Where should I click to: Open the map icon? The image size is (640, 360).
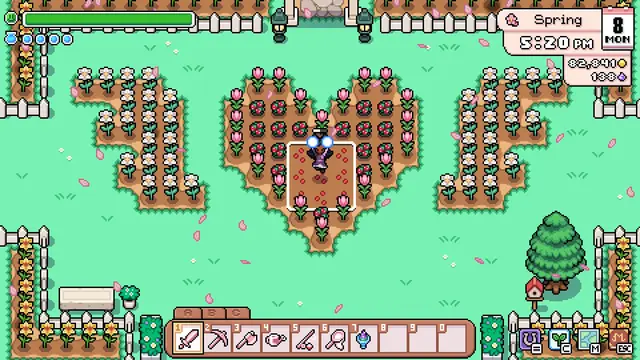[x=589, y=340]
